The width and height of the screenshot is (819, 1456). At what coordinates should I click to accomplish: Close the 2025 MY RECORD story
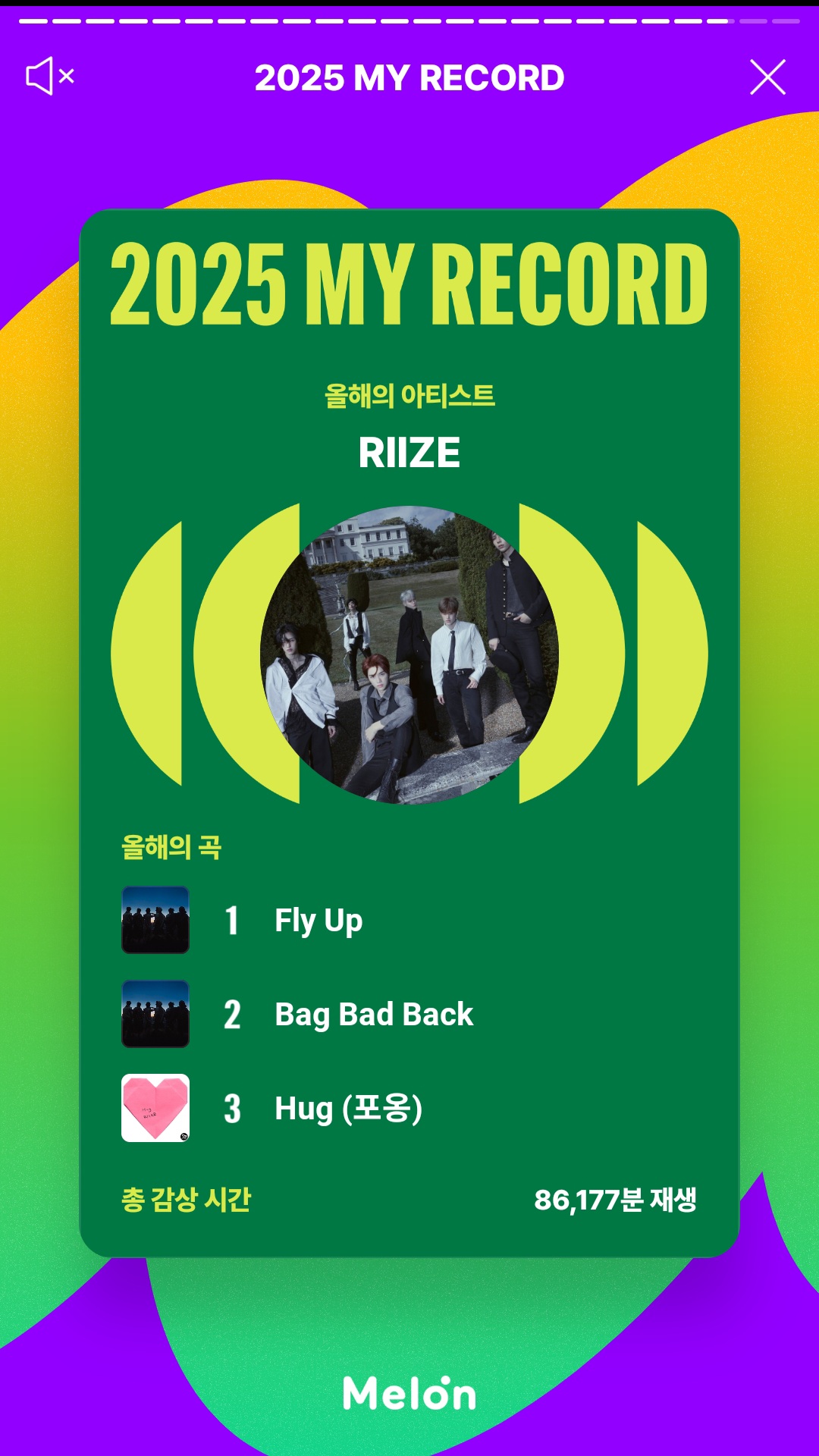click(767, 77)
